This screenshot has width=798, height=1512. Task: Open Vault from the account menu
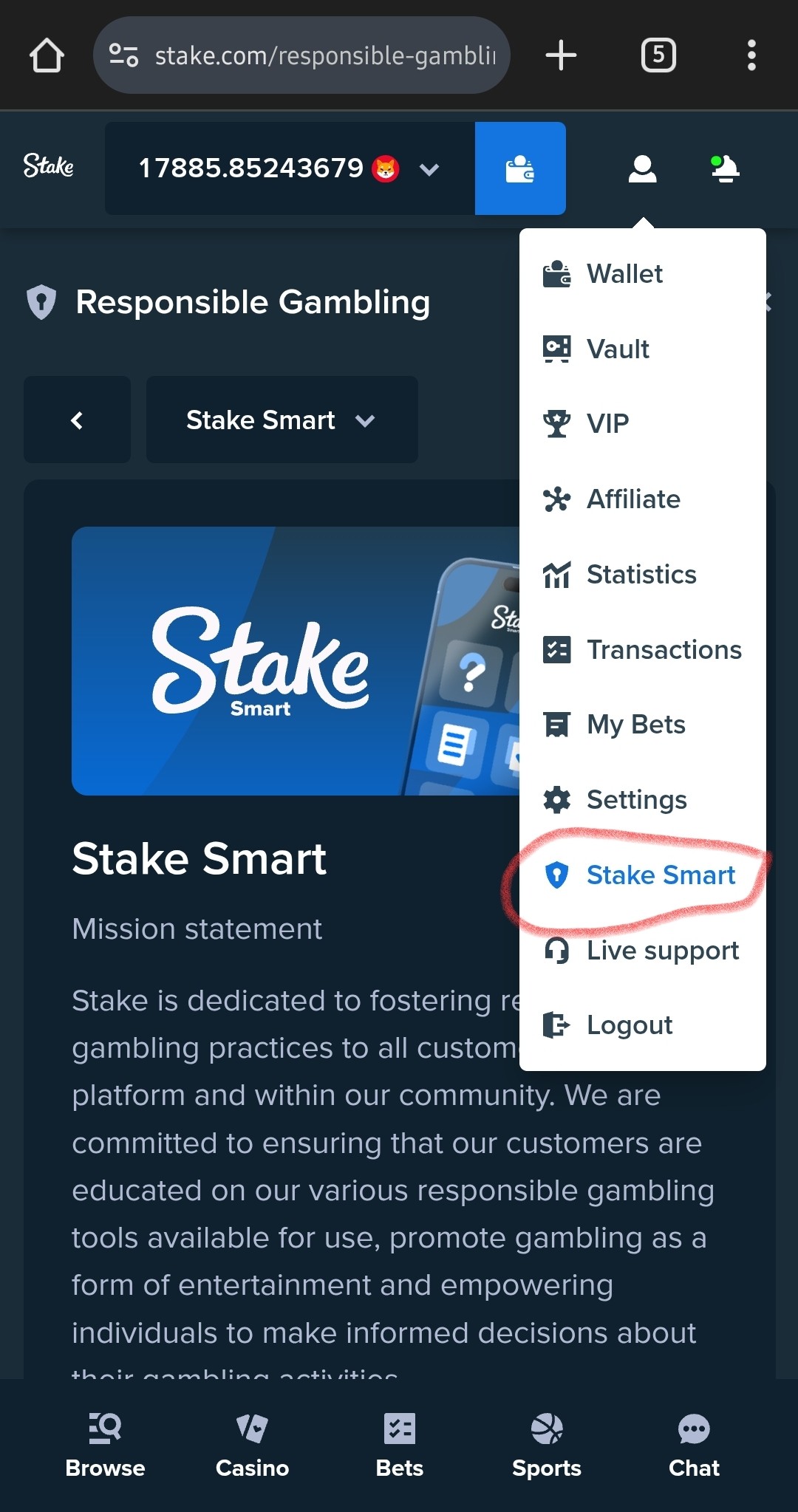click(618, 349)
